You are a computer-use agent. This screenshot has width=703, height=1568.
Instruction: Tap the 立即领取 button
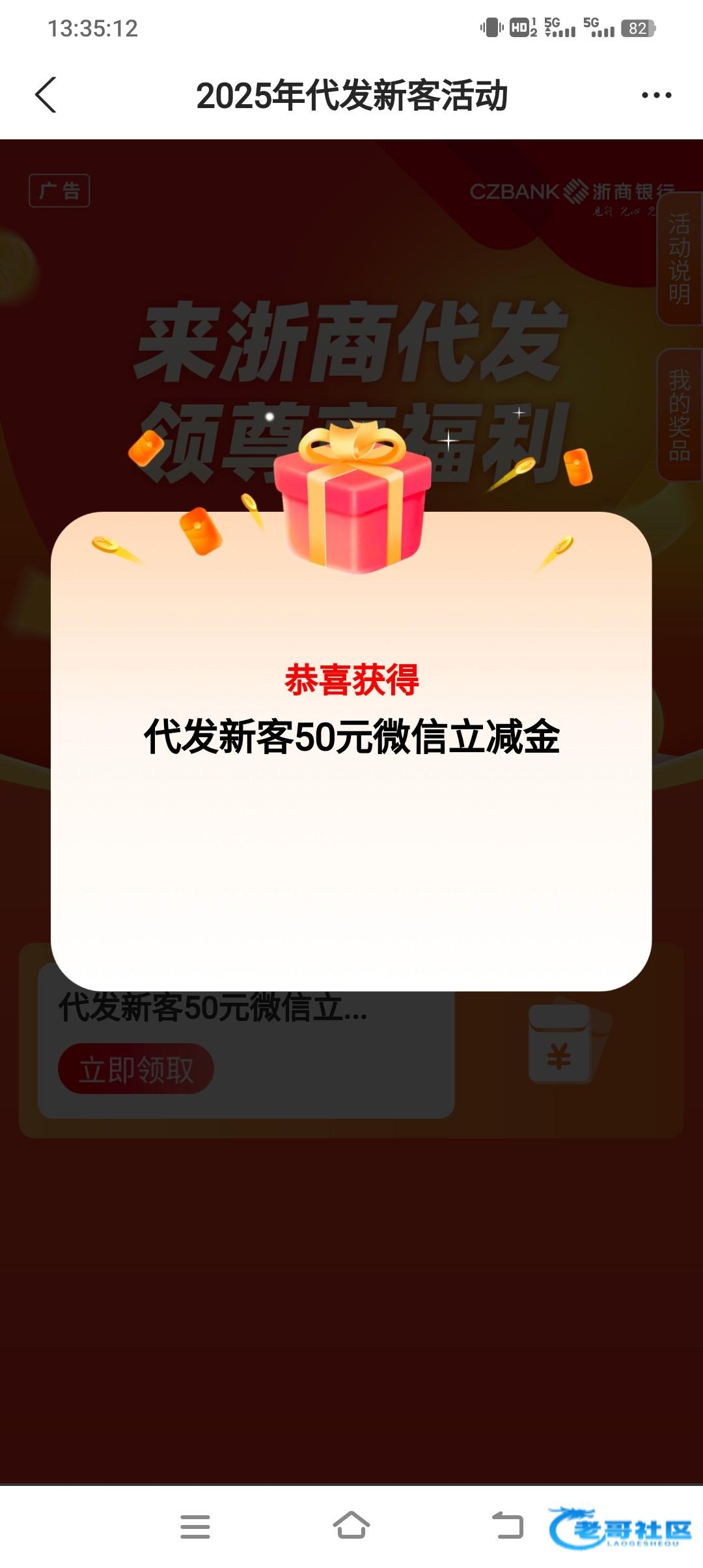point(136,1070)
